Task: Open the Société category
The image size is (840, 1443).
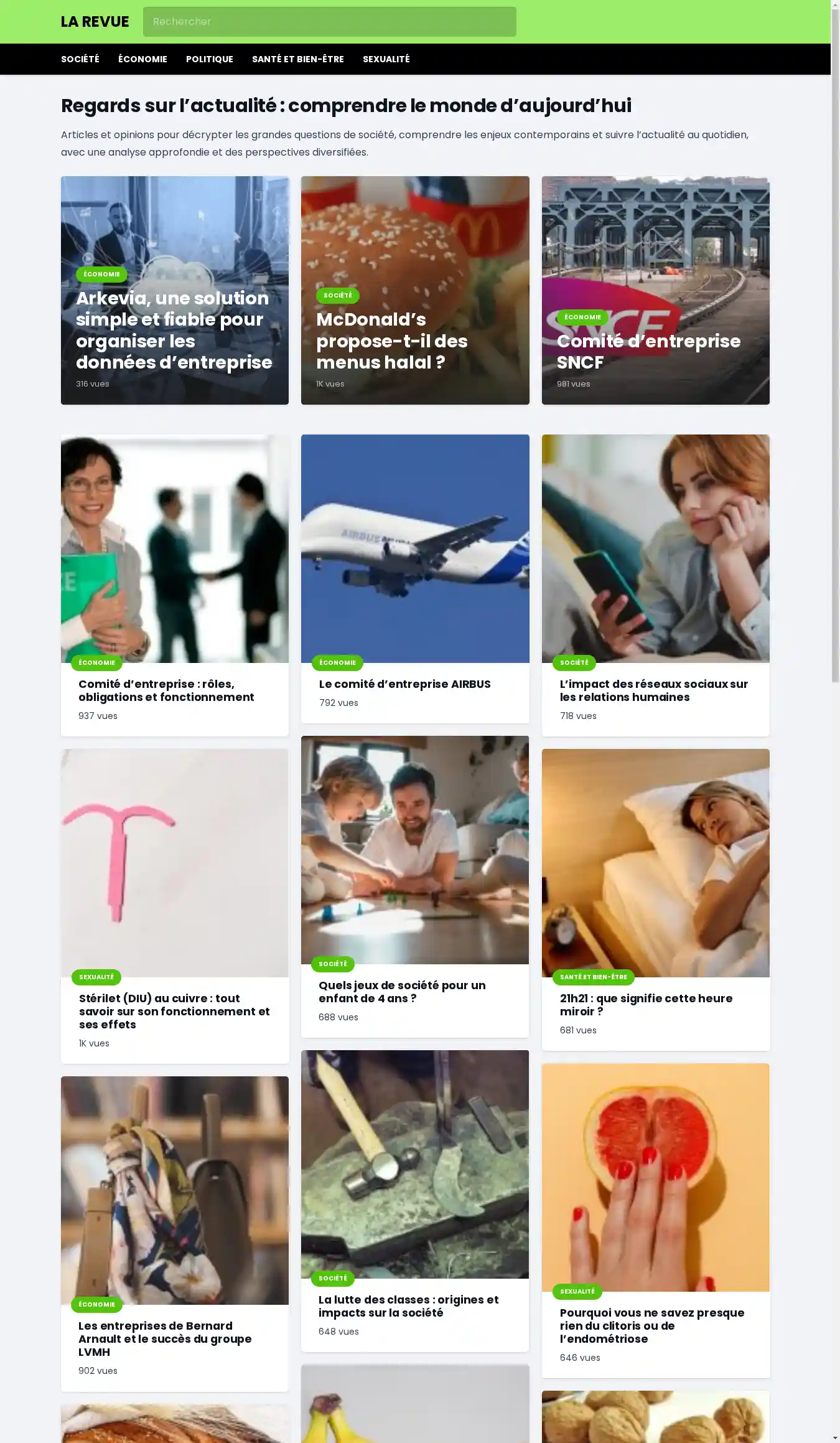Action: tap(80, 59)
